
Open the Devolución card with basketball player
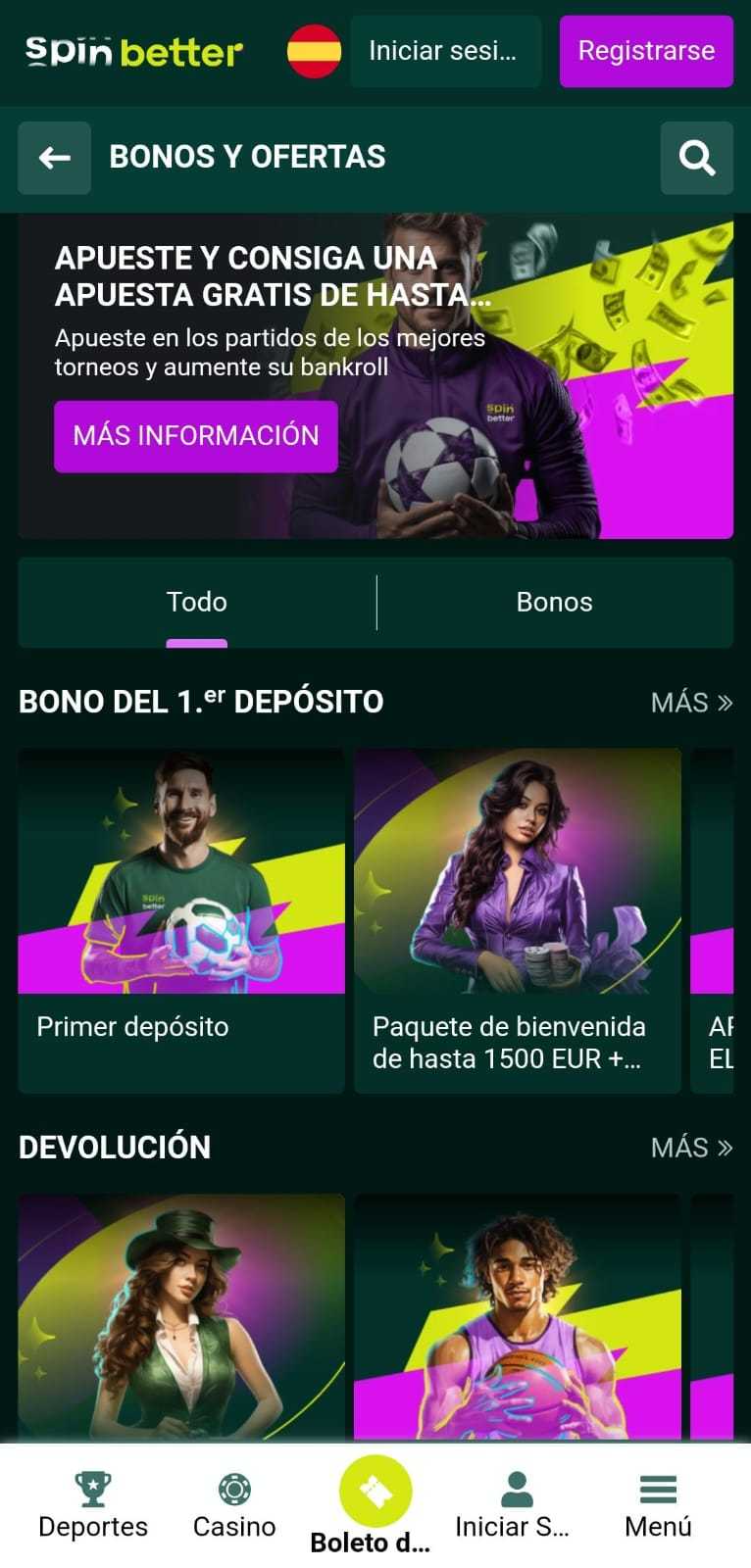click(x=517, y=1315)
